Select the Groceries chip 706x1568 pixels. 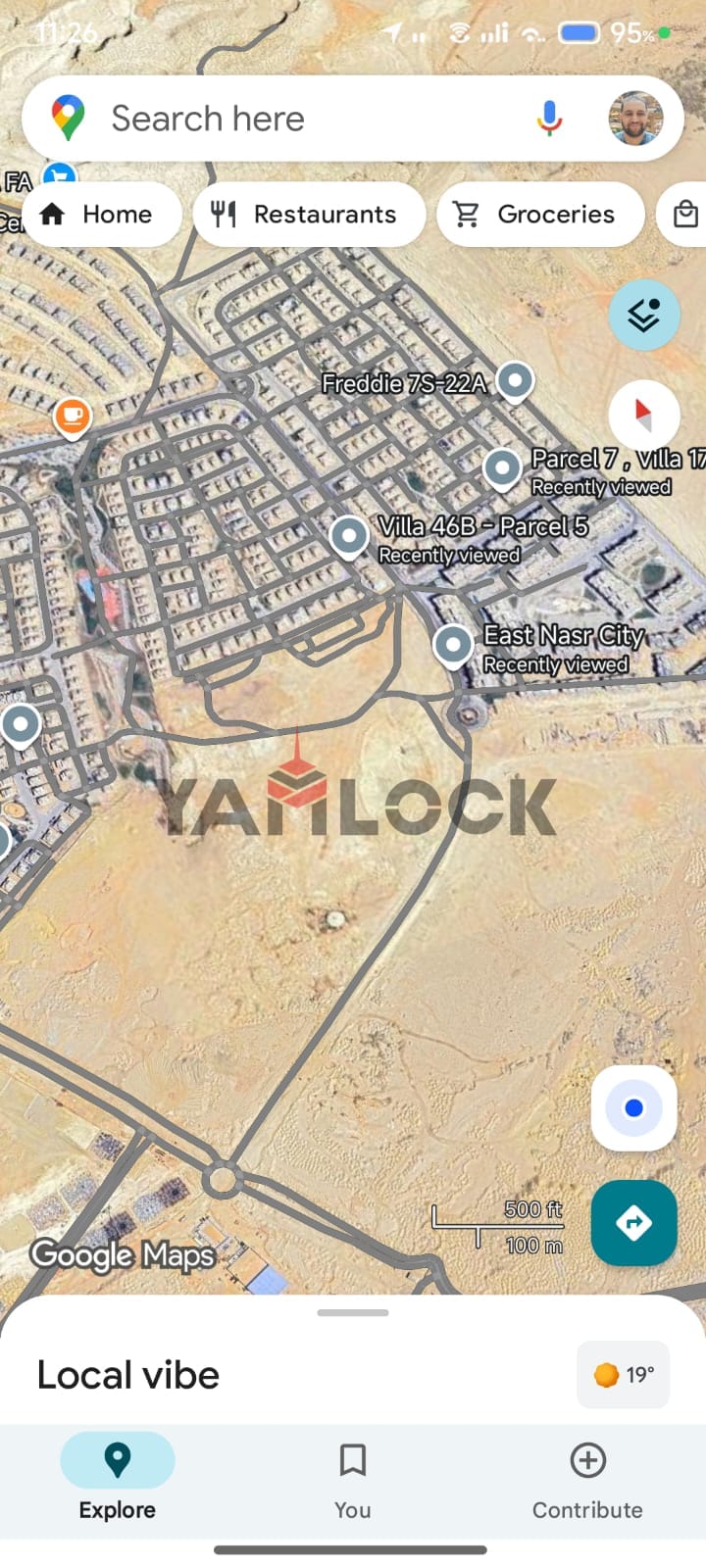539,215
